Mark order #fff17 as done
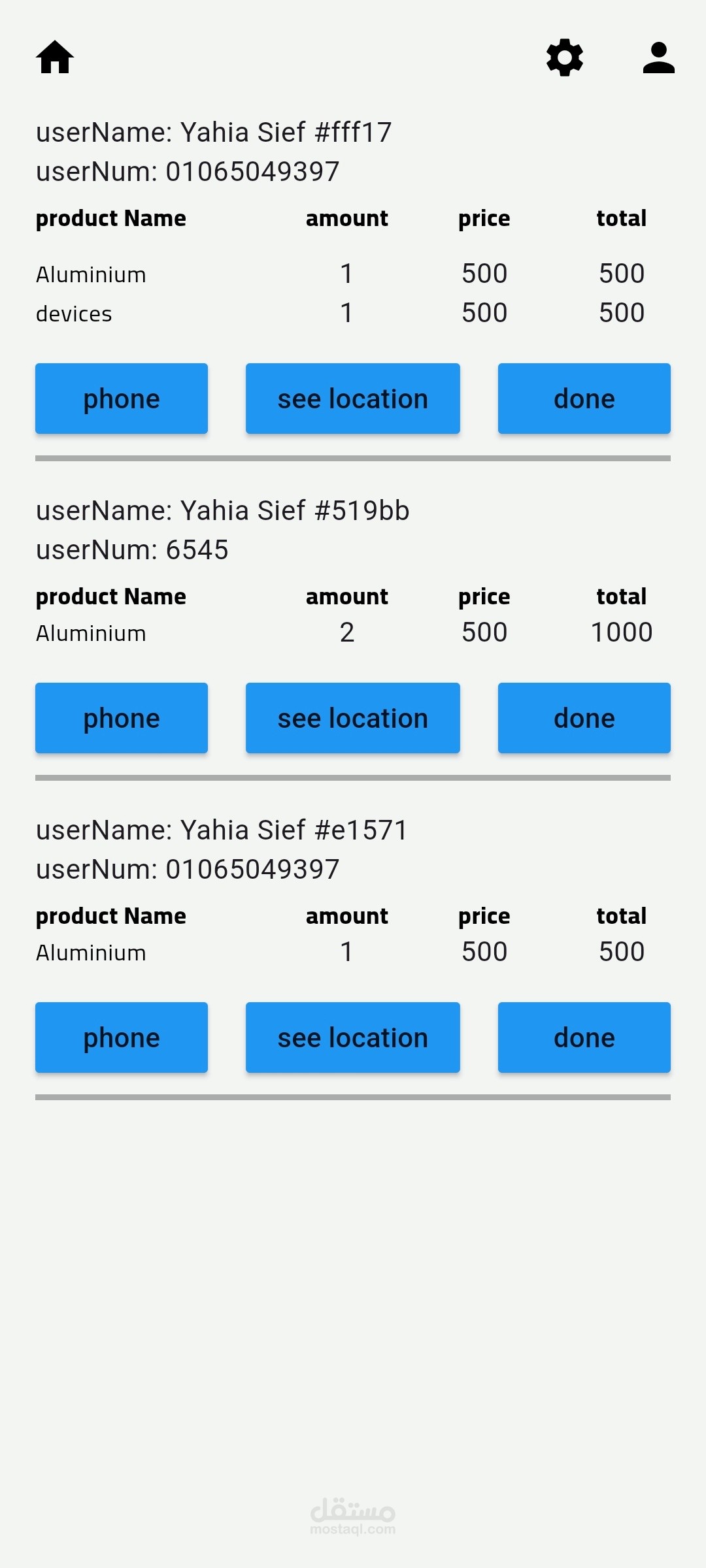Image resolution: width=706 pixels, height=1568 pixels. (584, 399)
